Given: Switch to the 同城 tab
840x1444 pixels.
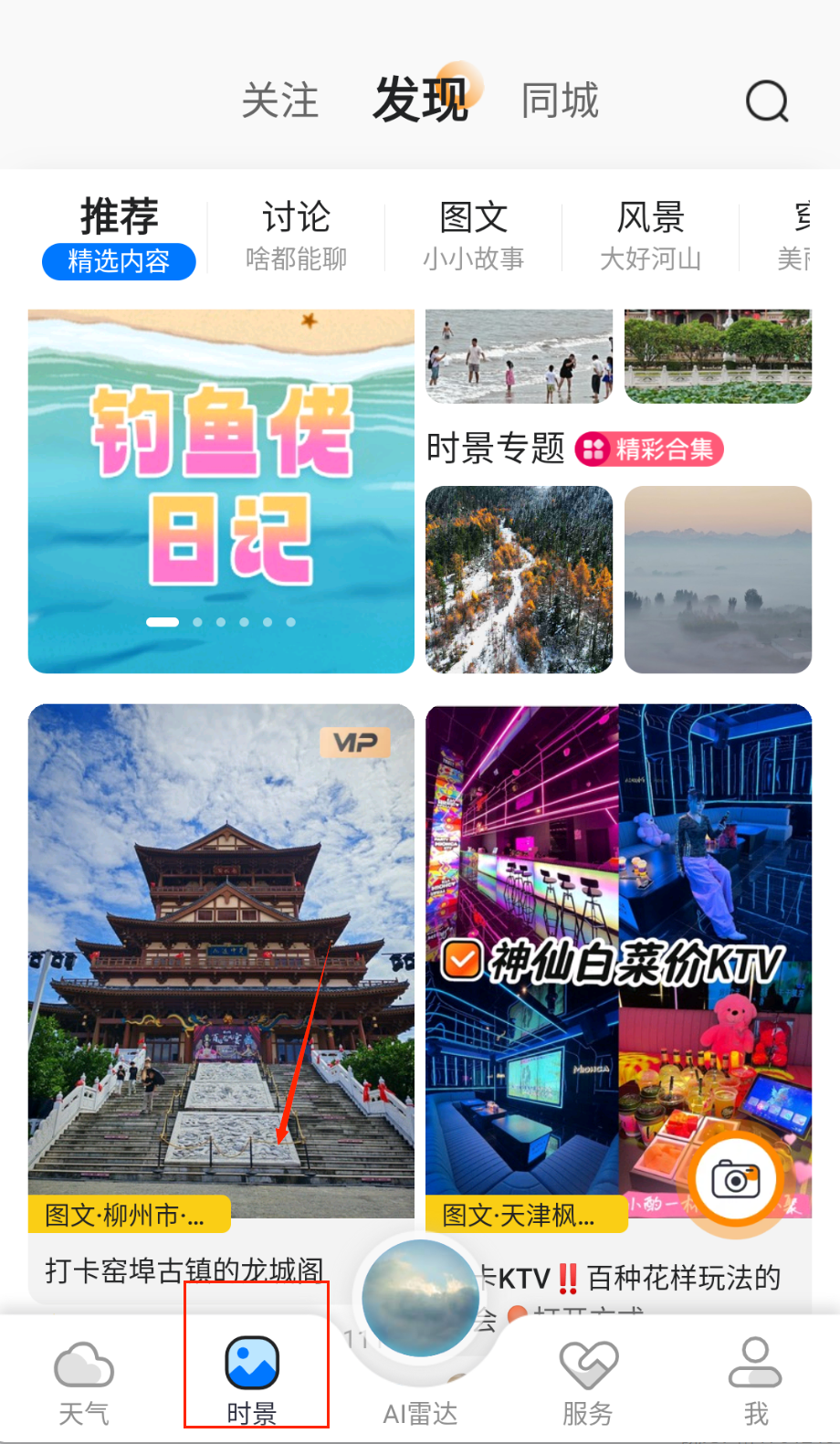Looking at the screenshot, I should [560, 100].
